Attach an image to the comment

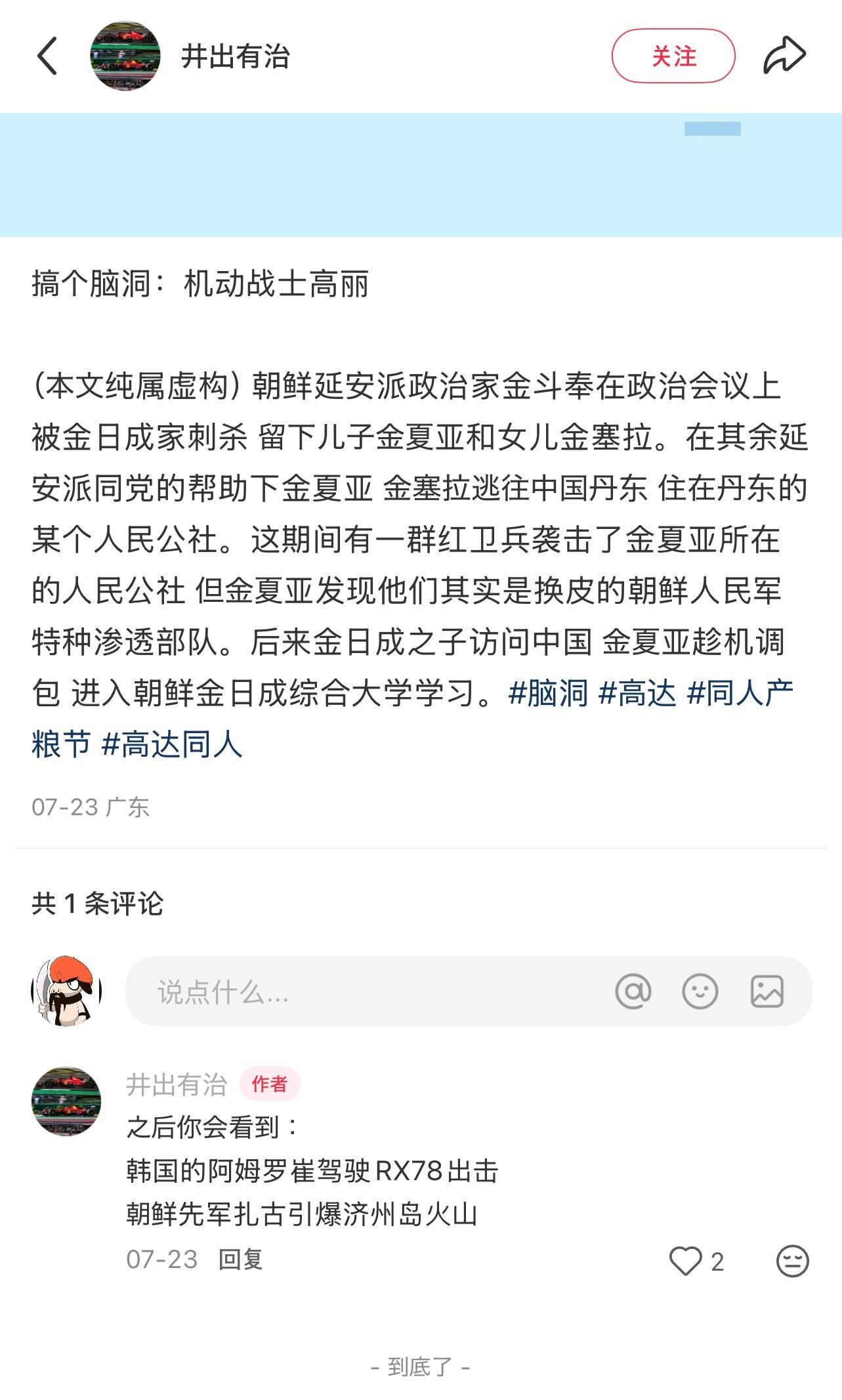click(x=767, y=991)
